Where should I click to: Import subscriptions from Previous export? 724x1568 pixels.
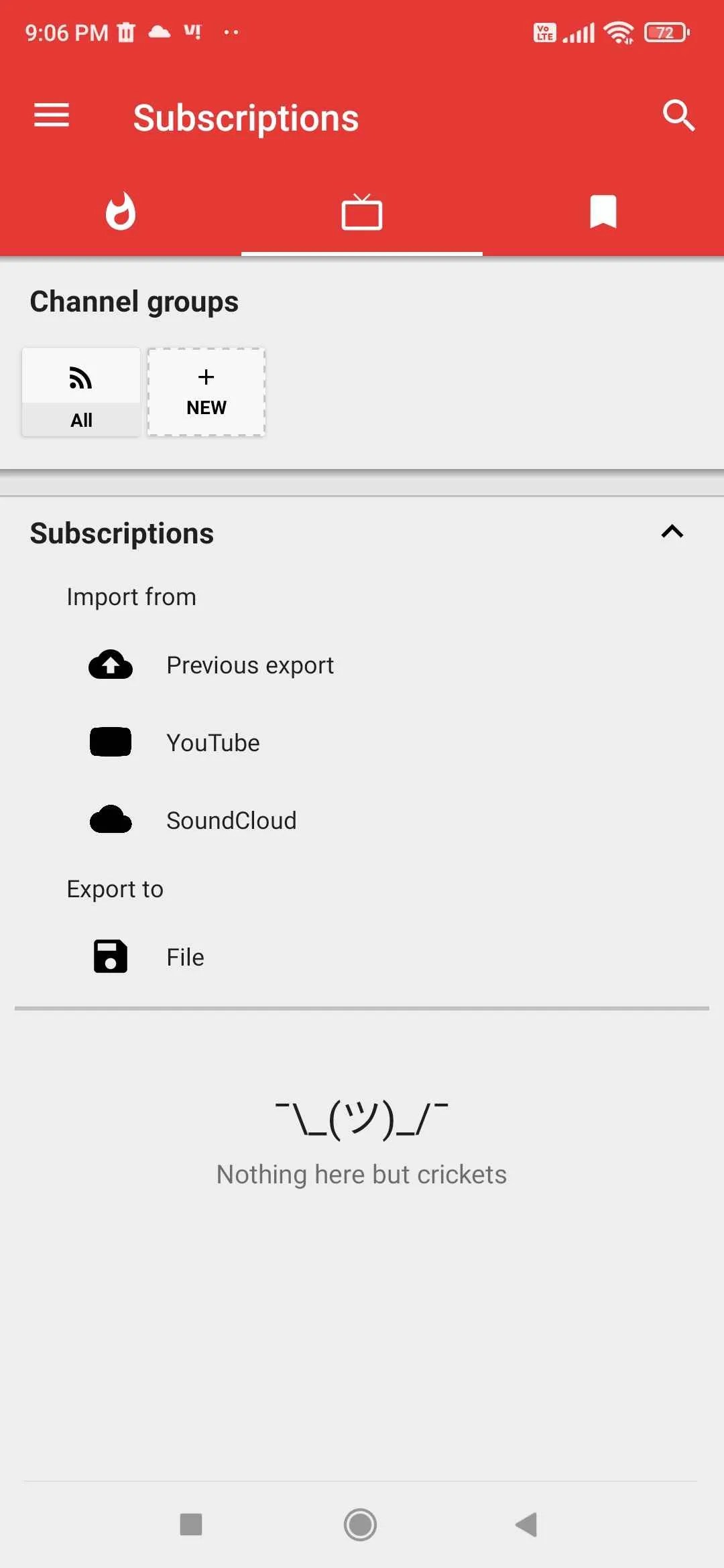coord(250,665)
